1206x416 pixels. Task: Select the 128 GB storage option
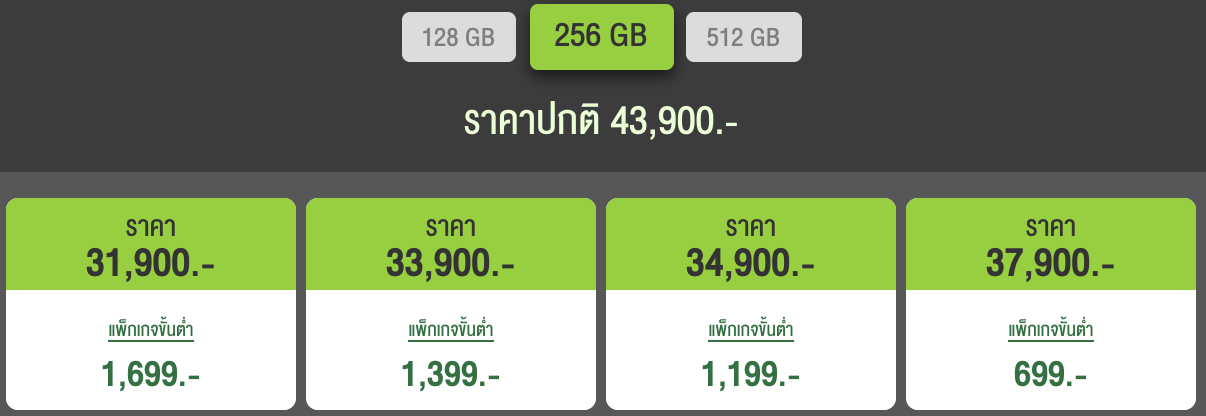(459, 37)
